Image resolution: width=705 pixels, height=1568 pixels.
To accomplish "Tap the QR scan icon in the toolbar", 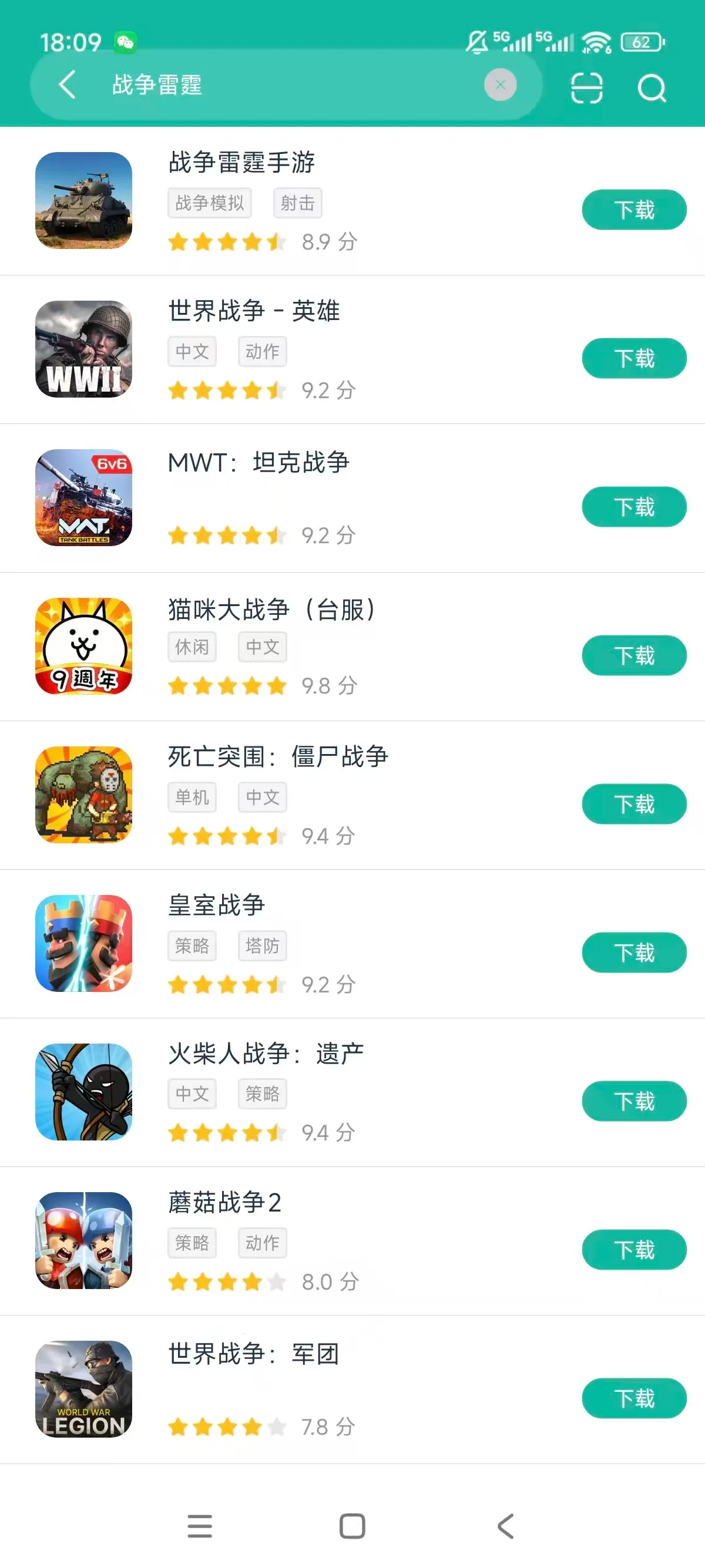I will click(586, 87).
